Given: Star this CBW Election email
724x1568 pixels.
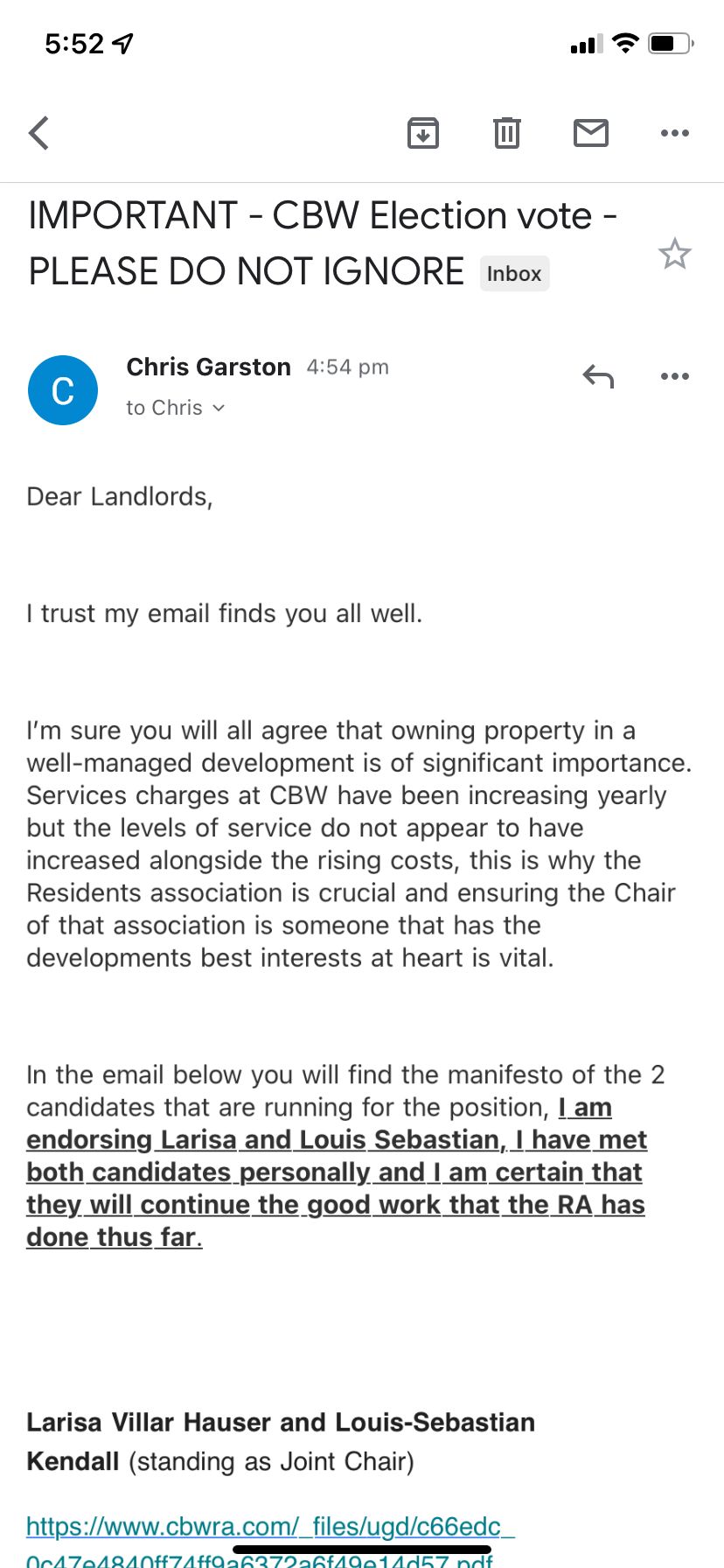Looking at the screenshot, I should tap(674, 254).
